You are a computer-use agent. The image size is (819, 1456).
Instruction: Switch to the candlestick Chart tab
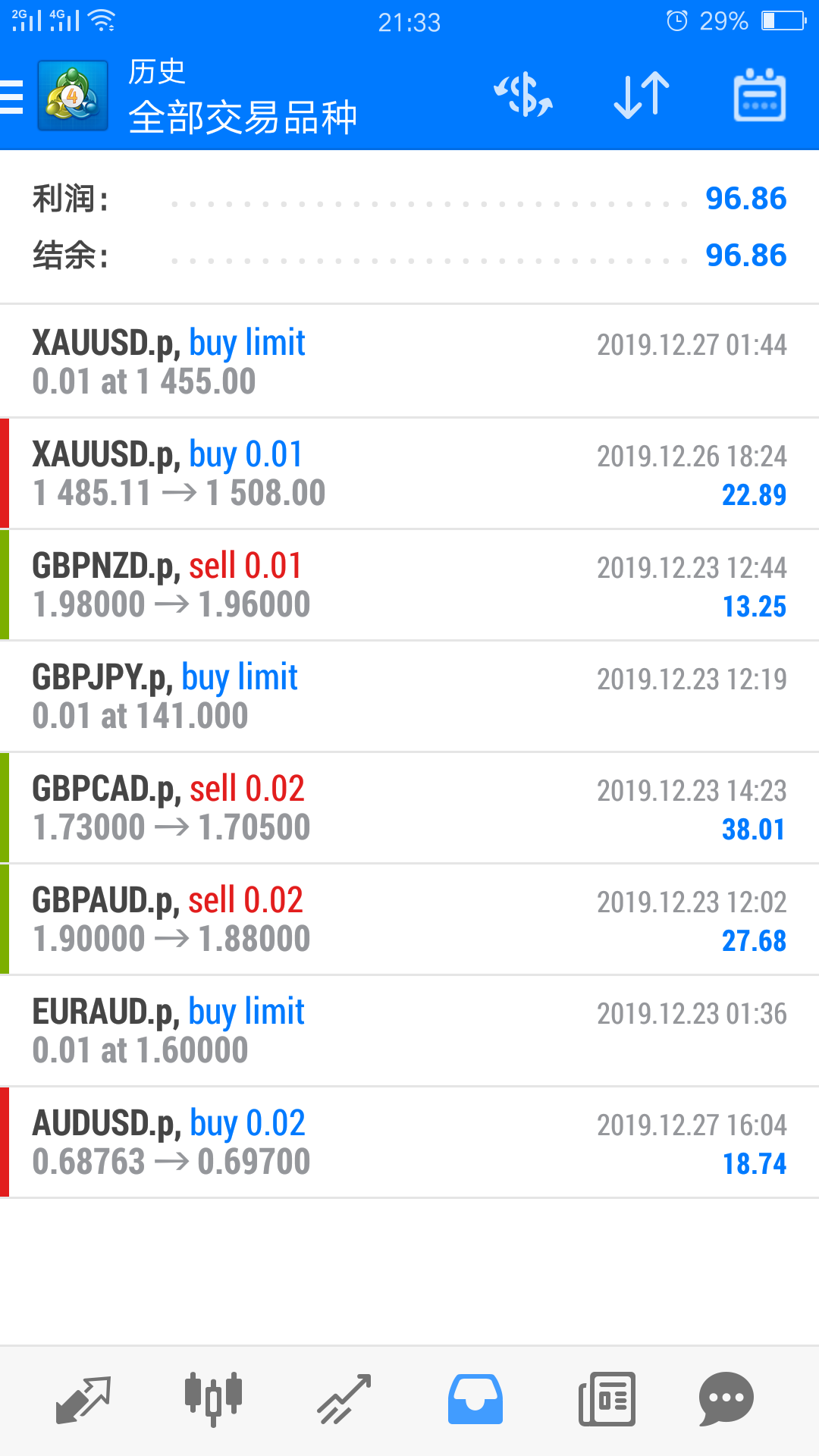(213, 1399)
